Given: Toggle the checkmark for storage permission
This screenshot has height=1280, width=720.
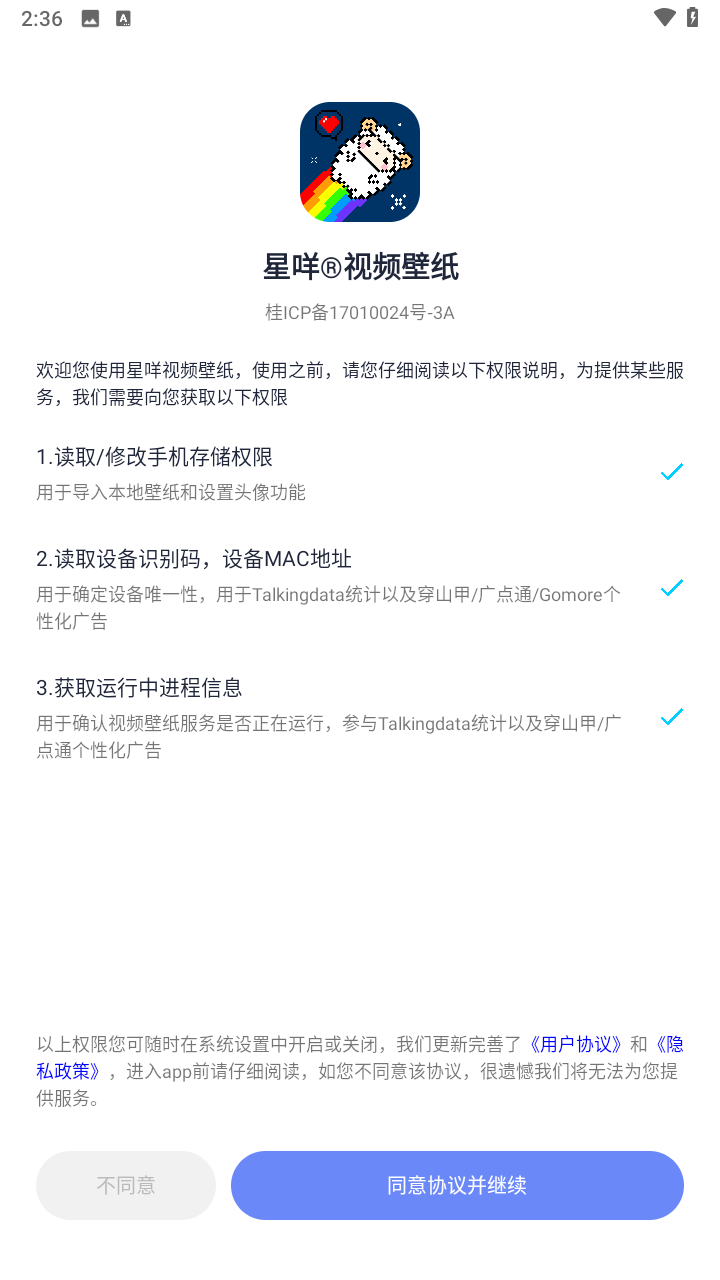Looking at the screenshot, I should pos(671,471).
